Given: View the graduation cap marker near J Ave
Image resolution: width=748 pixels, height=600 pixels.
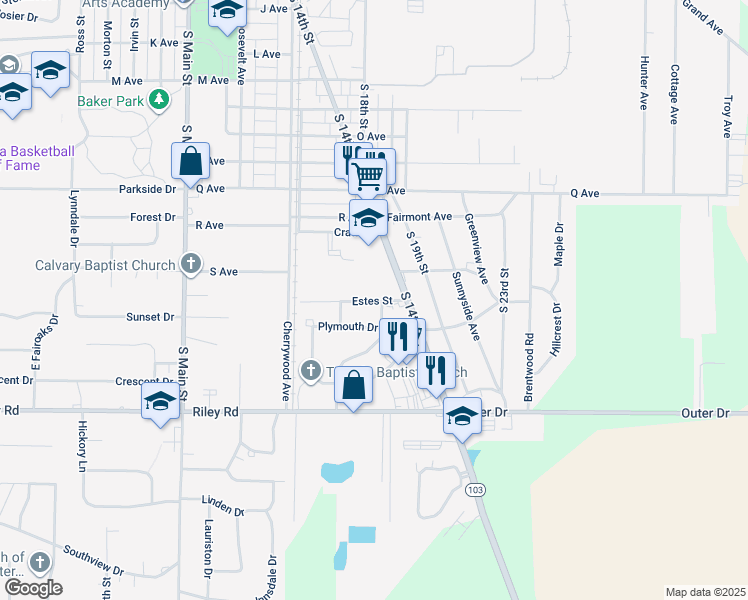Looking at the screenshot, I should click(227, 13).
